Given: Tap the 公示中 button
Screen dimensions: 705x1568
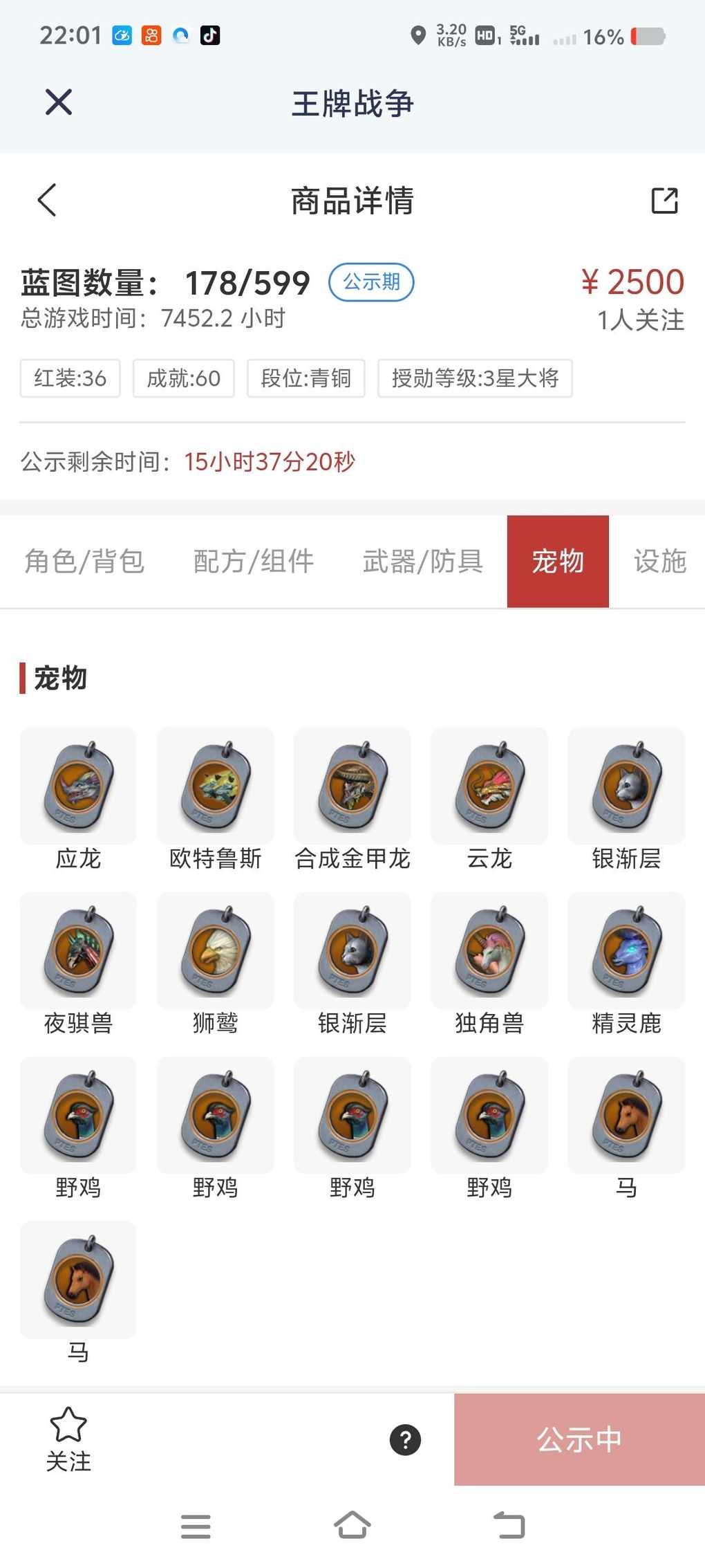Looking at the screenshot, I should tap(579, 1439).
